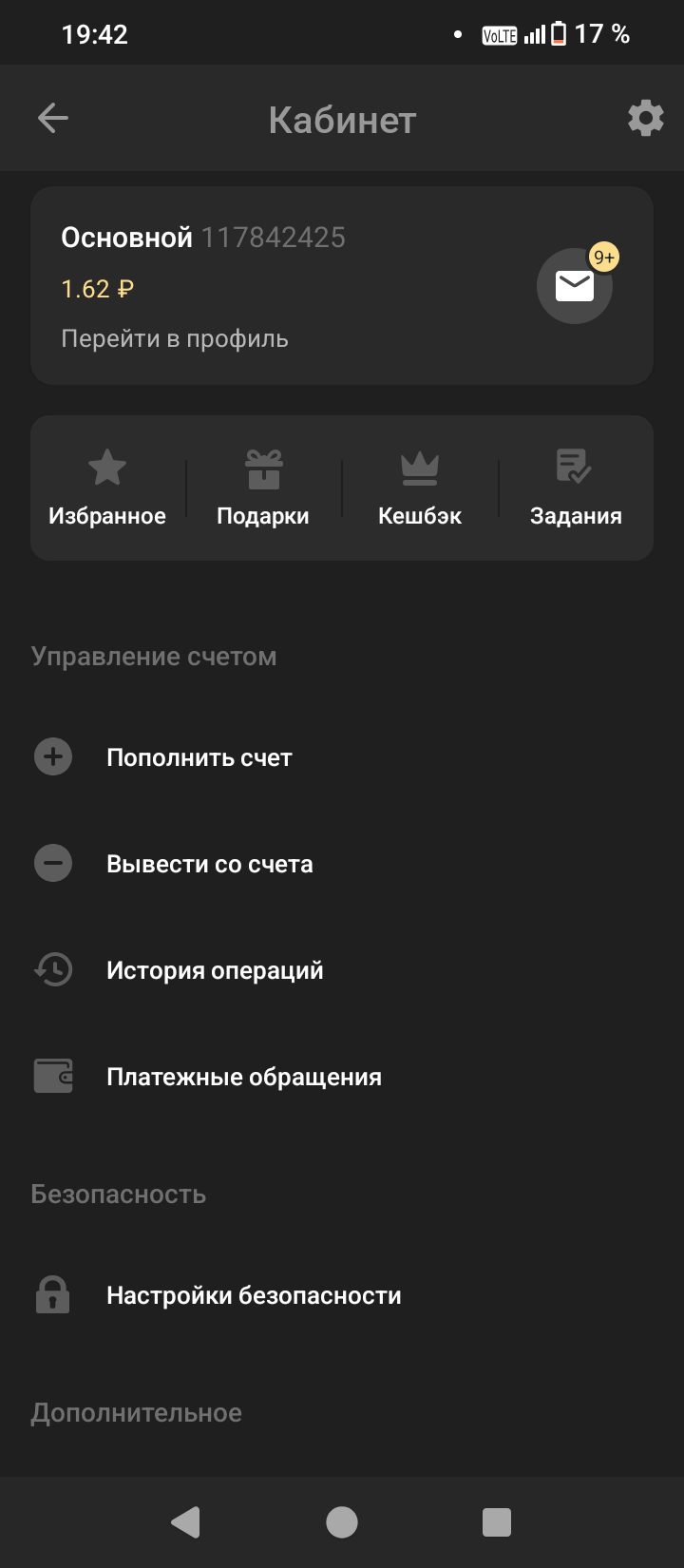Image resolution: width=684 pixels, height=1568 pixels.
Task: Choose «Вывести со счета» withdrawal option
Action: 209,864
